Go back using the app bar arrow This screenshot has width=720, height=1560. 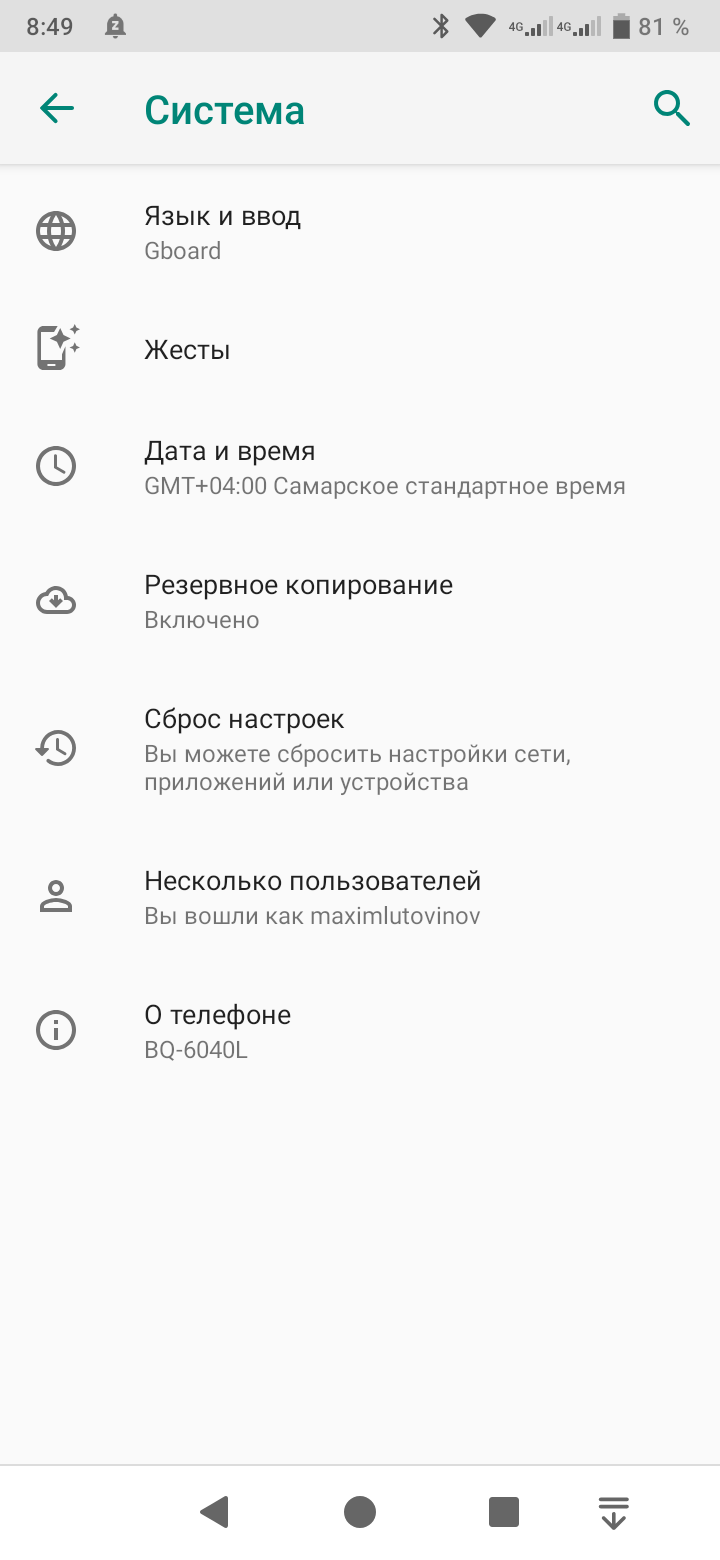57,108
